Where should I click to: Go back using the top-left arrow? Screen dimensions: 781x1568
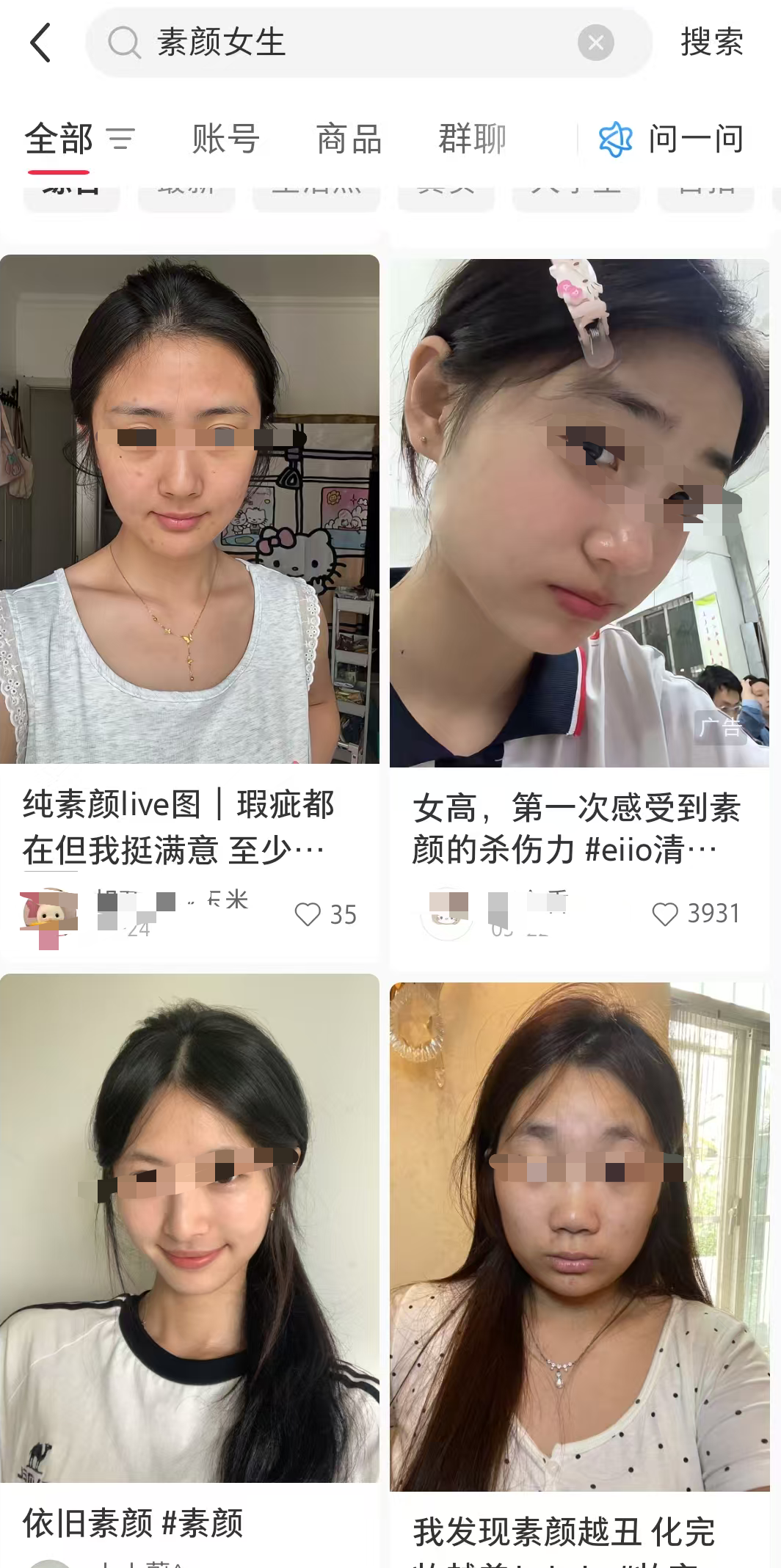click(41, 43)
